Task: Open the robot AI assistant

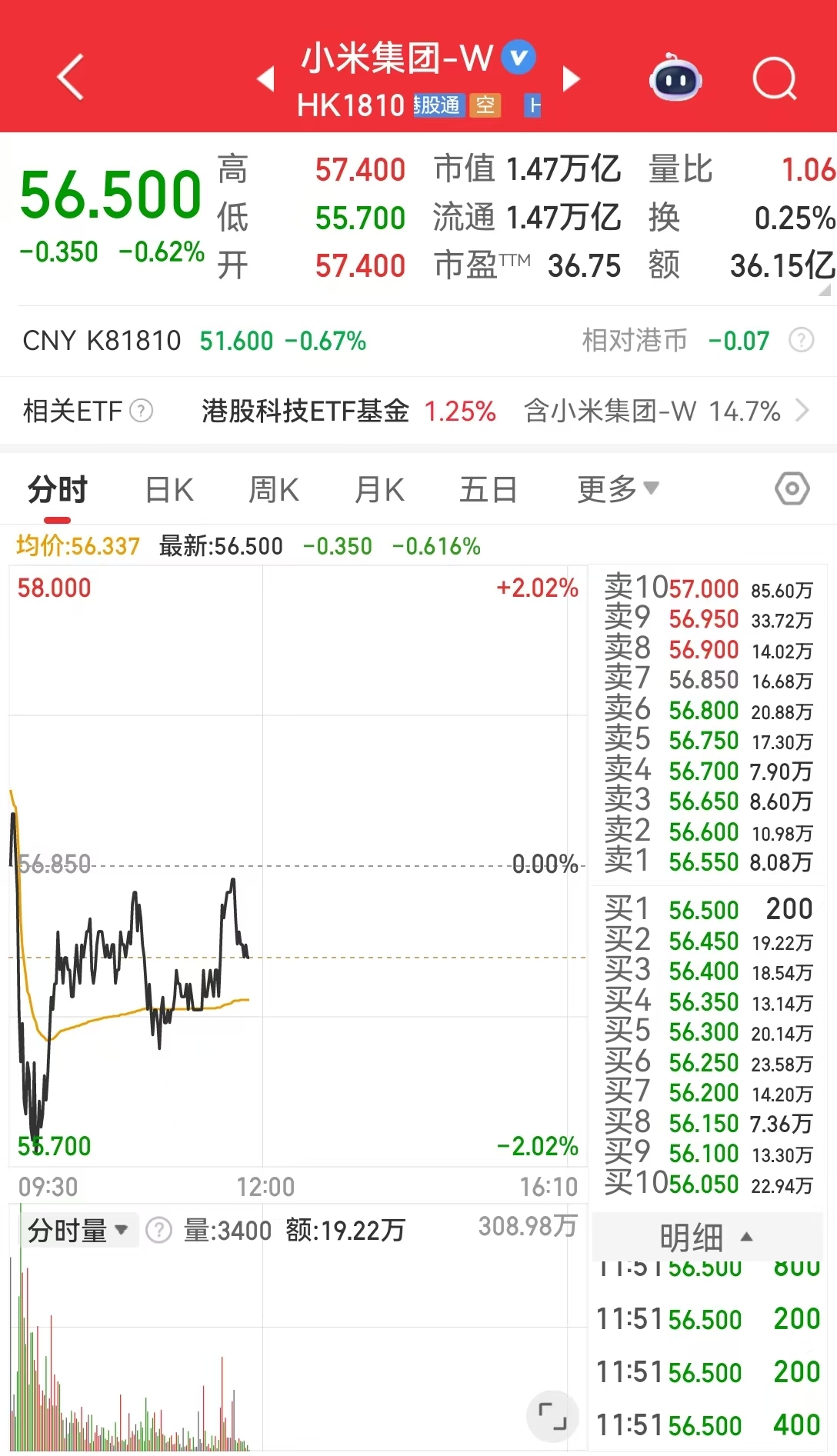Action: [675, 78]
